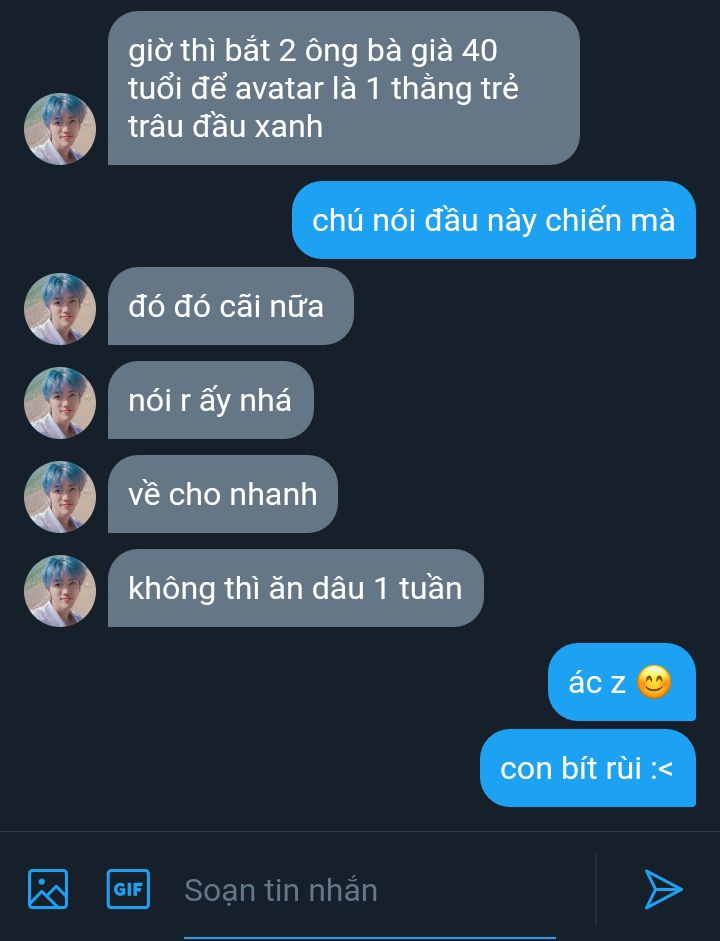Viewport: 720px width, 941px height.
Task: Open sender's avatar beside 'không thì ăn dâu 1 tuần'
Action: pyautogui.click(x=60, y=591)
